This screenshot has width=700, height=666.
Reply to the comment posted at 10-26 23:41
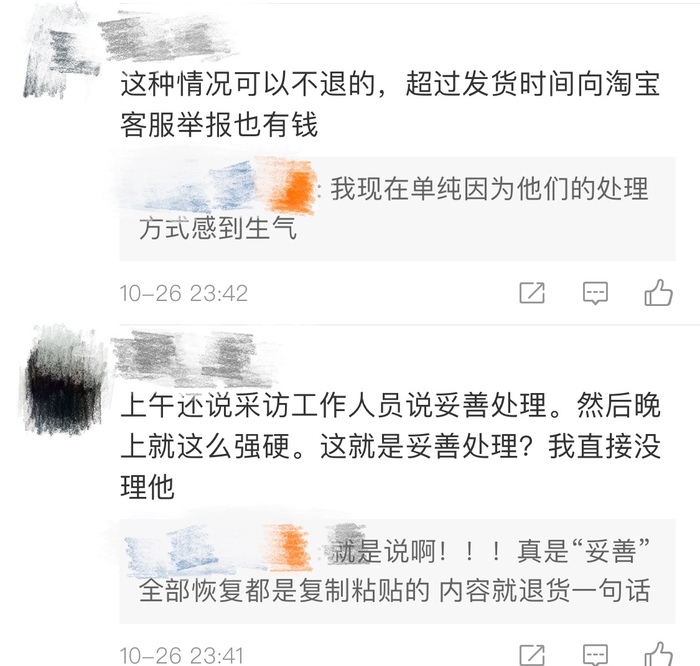[x=595, y=656]
